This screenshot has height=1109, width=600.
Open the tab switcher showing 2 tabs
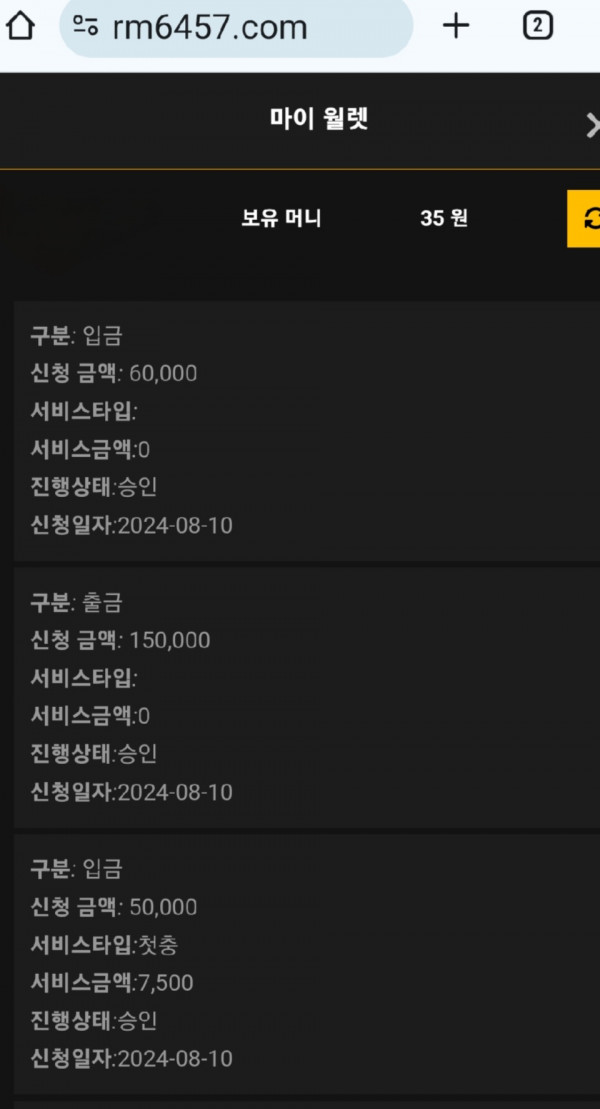pyautogui.click(x=538, y=26)
